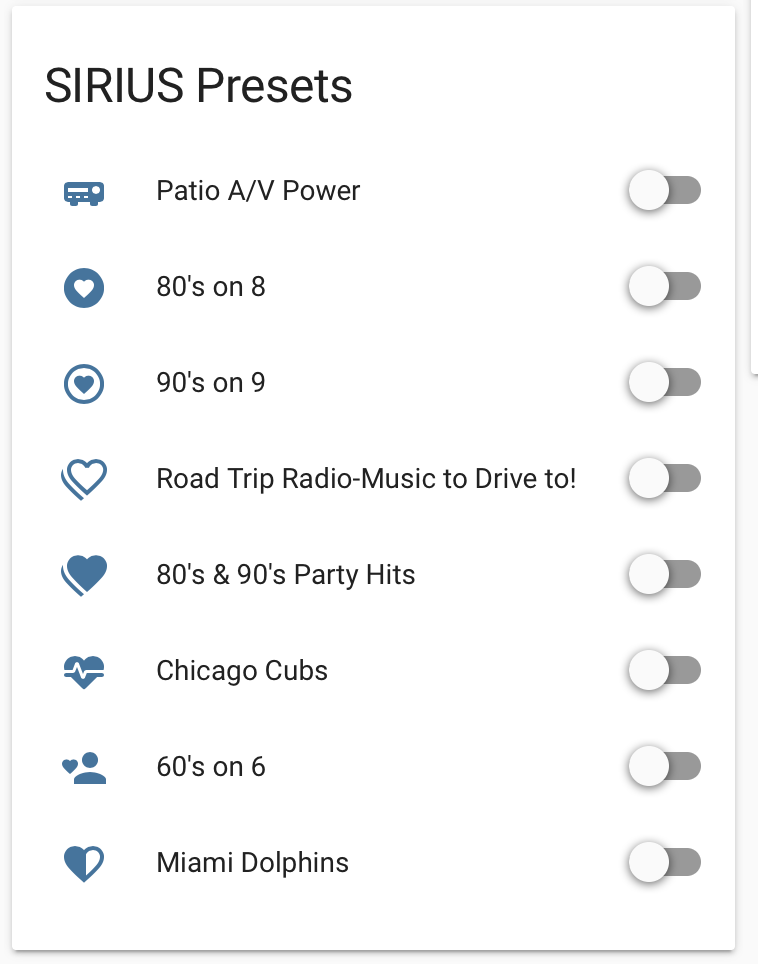Toggle the Road Trip Radio preset on
This screenshot has width=758, height=964.
665,479
